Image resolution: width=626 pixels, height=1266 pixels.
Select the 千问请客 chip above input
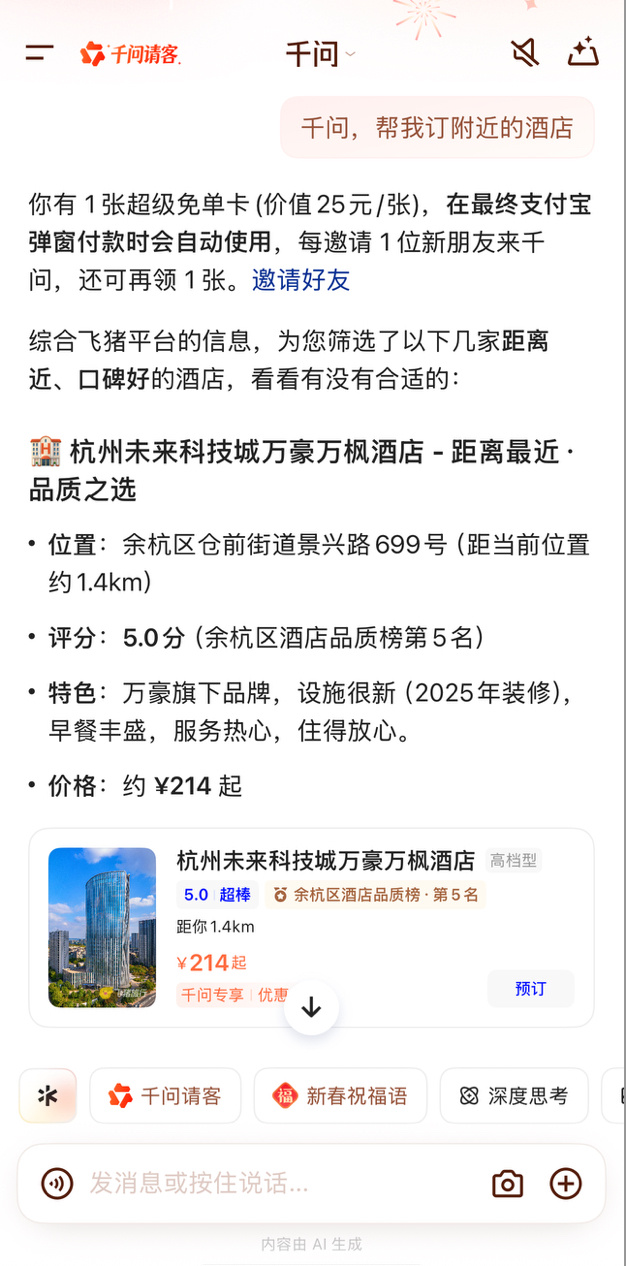[x=165, y=1096]
